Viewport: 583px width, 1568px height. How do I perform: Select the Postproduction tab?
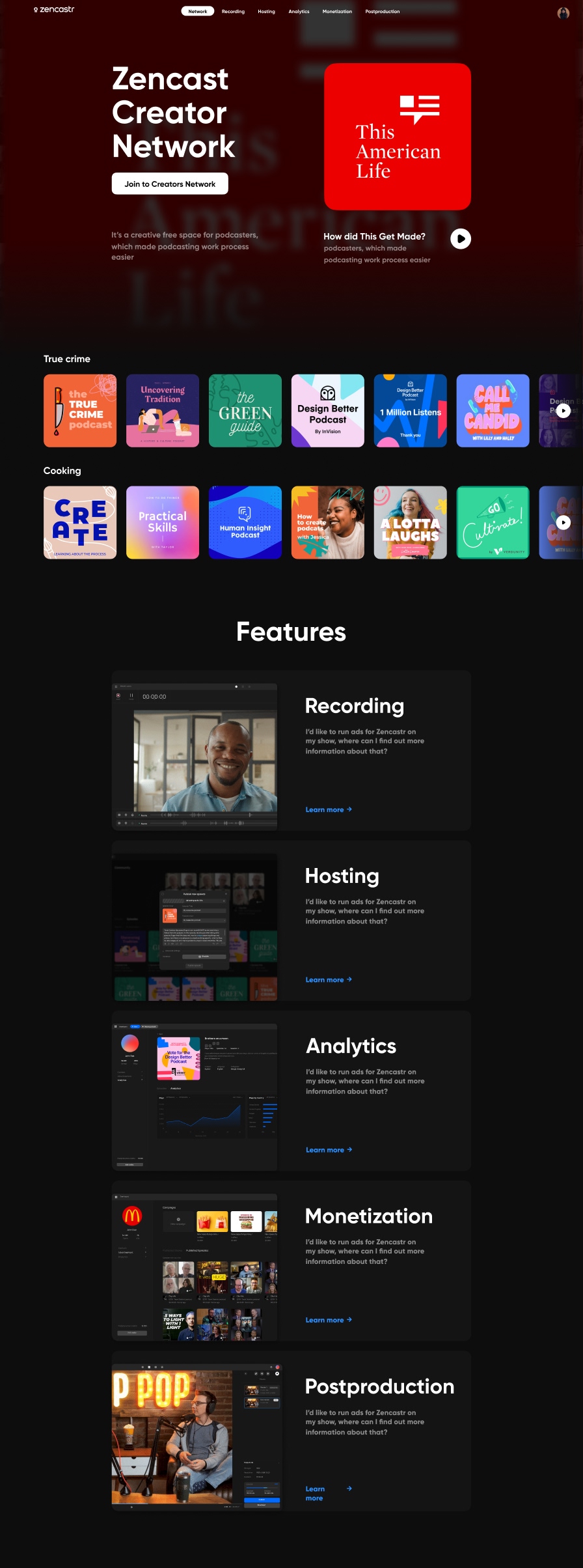point(382,12)
